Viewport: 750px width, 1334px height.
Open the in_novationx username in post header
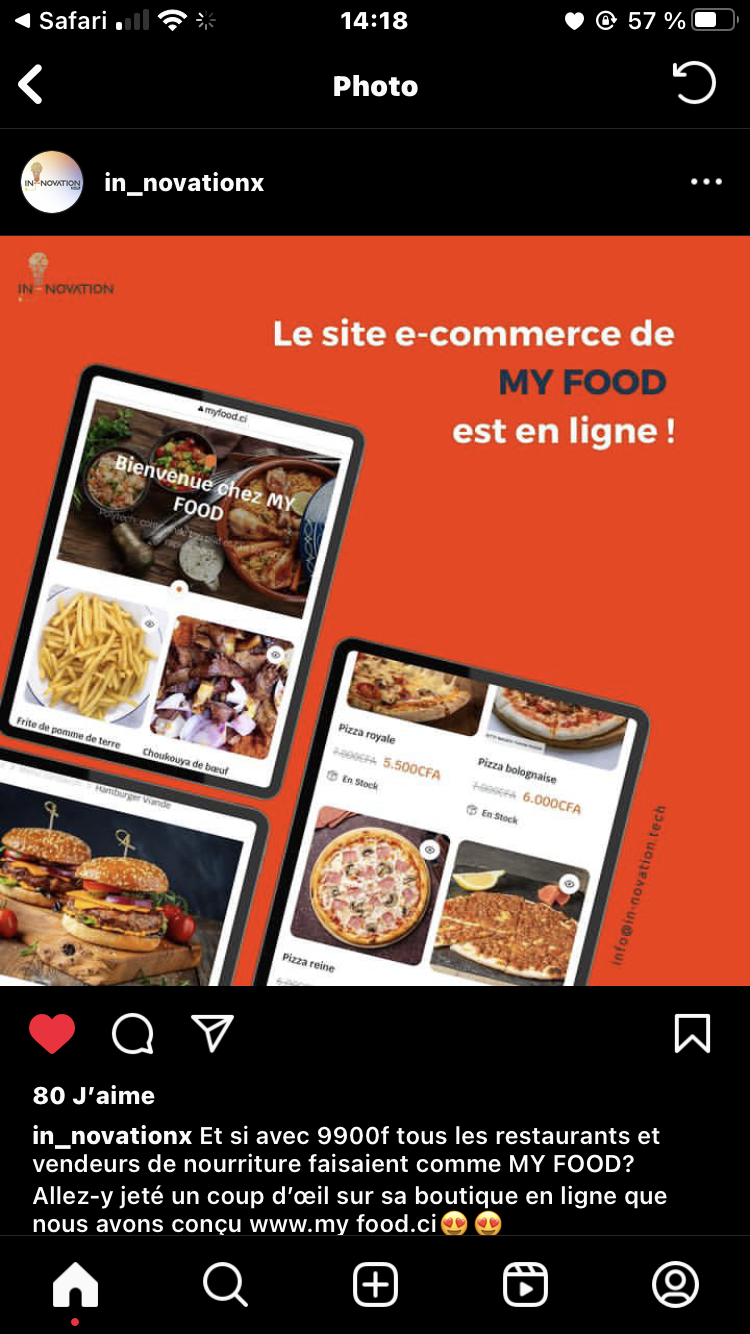coord(184,183)
